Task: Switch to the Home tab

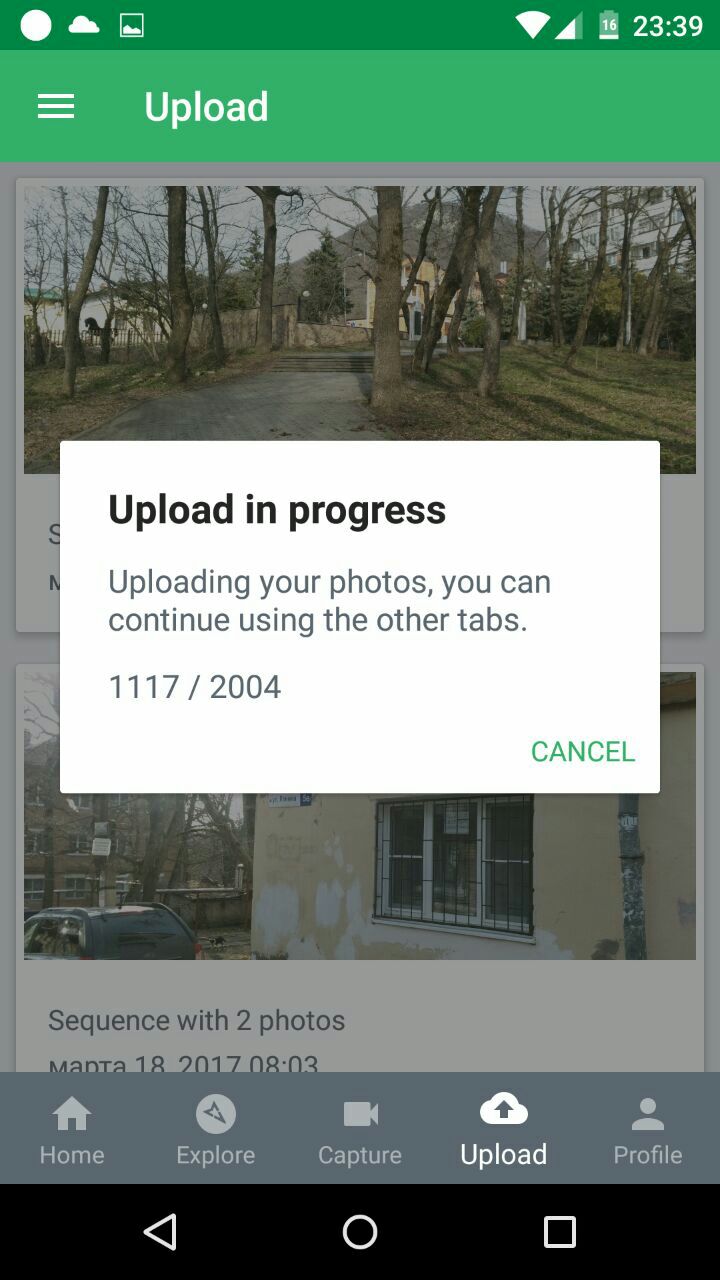Action: click(x=72, y=1130)
